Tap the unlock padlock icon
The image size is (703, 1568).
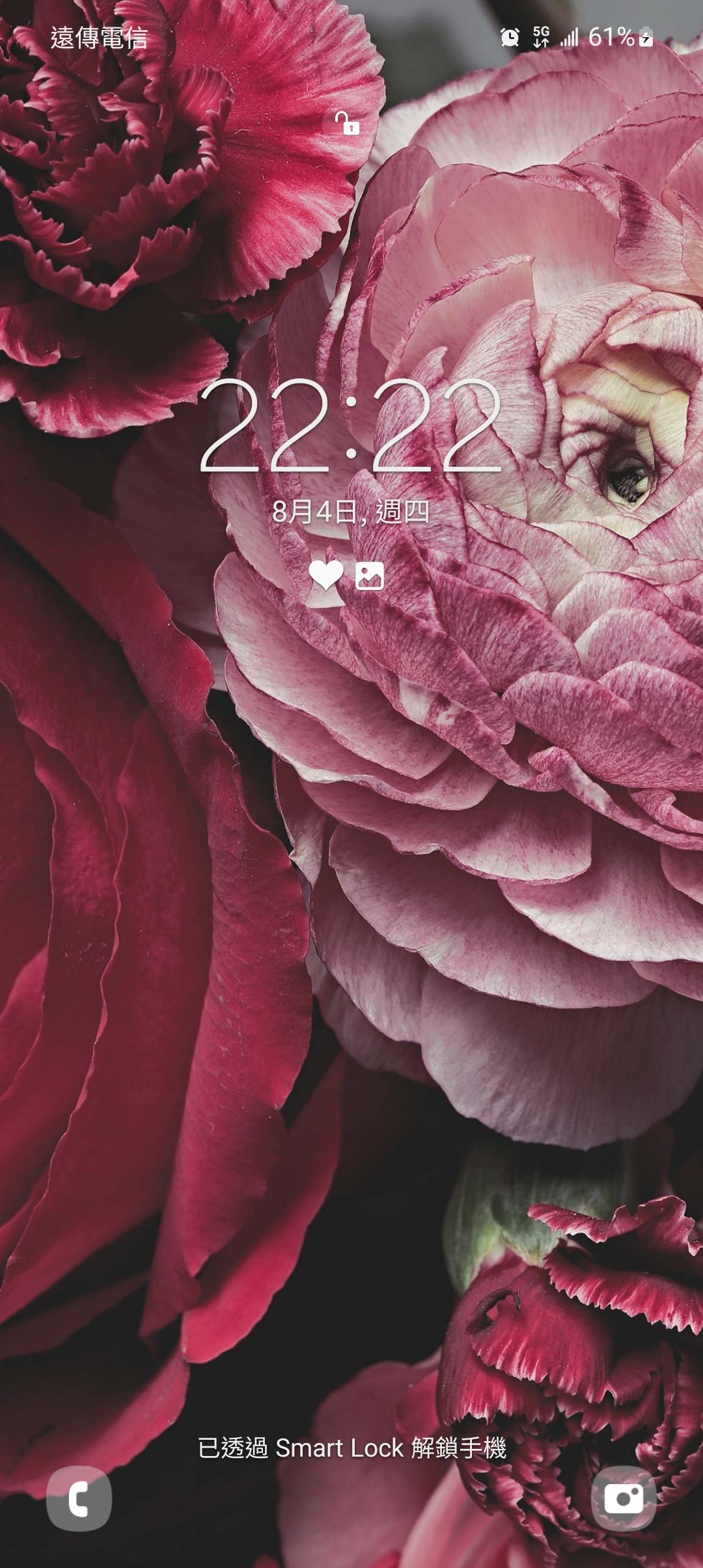(347, 122)
